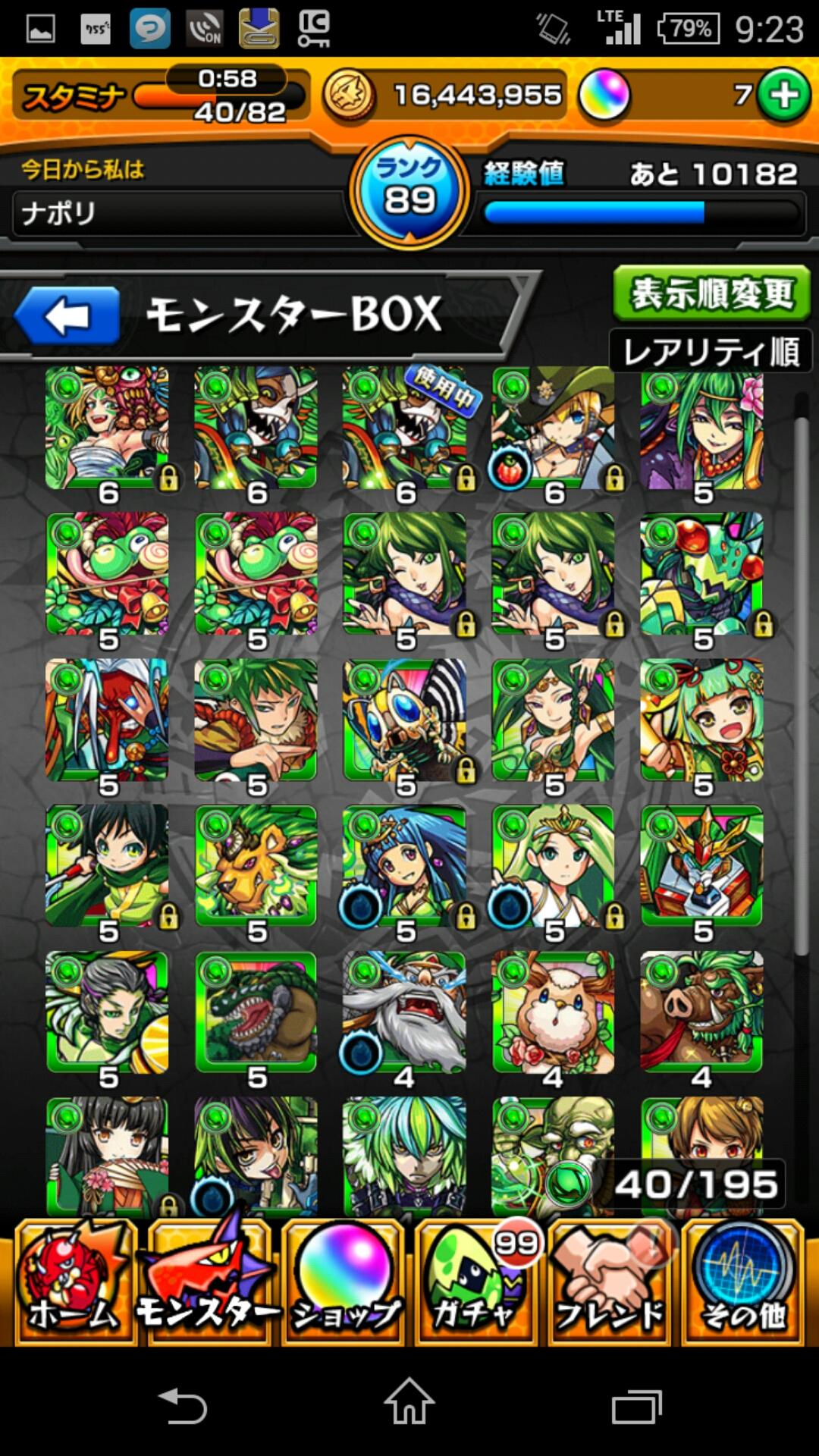Open the blonde pirate-hat monster with apple badge

point(554,428)
